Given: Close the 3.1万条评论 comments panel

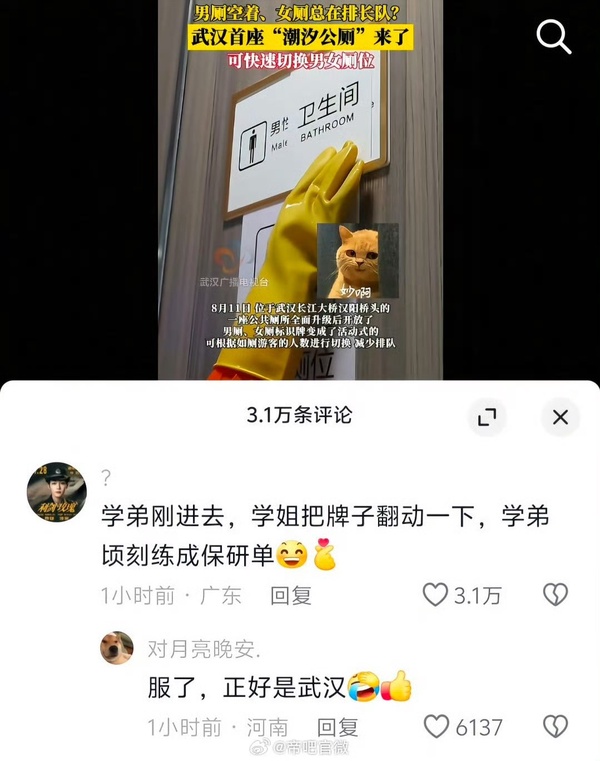Looking at the screenshot, I should click(x=560, y=416).
